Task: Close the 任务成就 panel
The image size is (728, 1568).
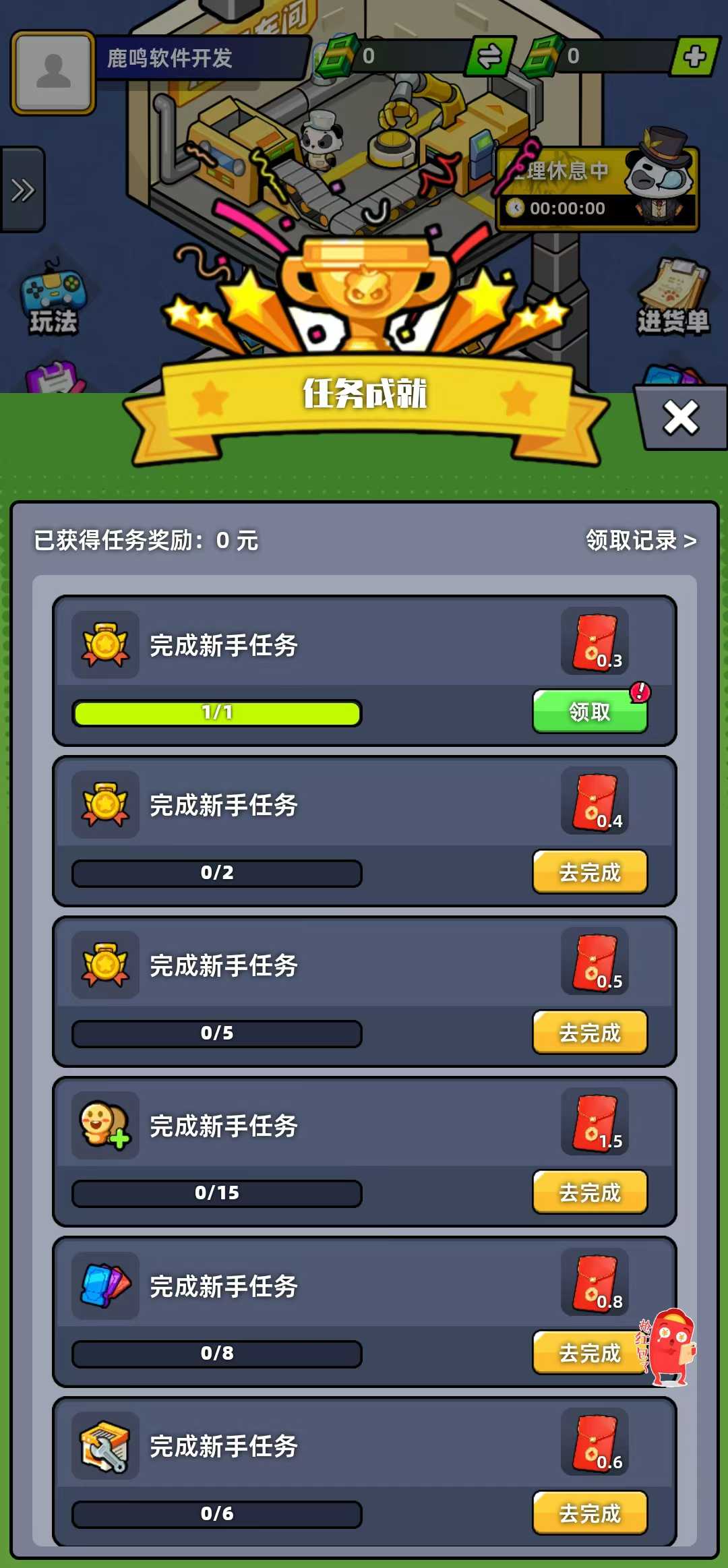Action: click(681, 418)
